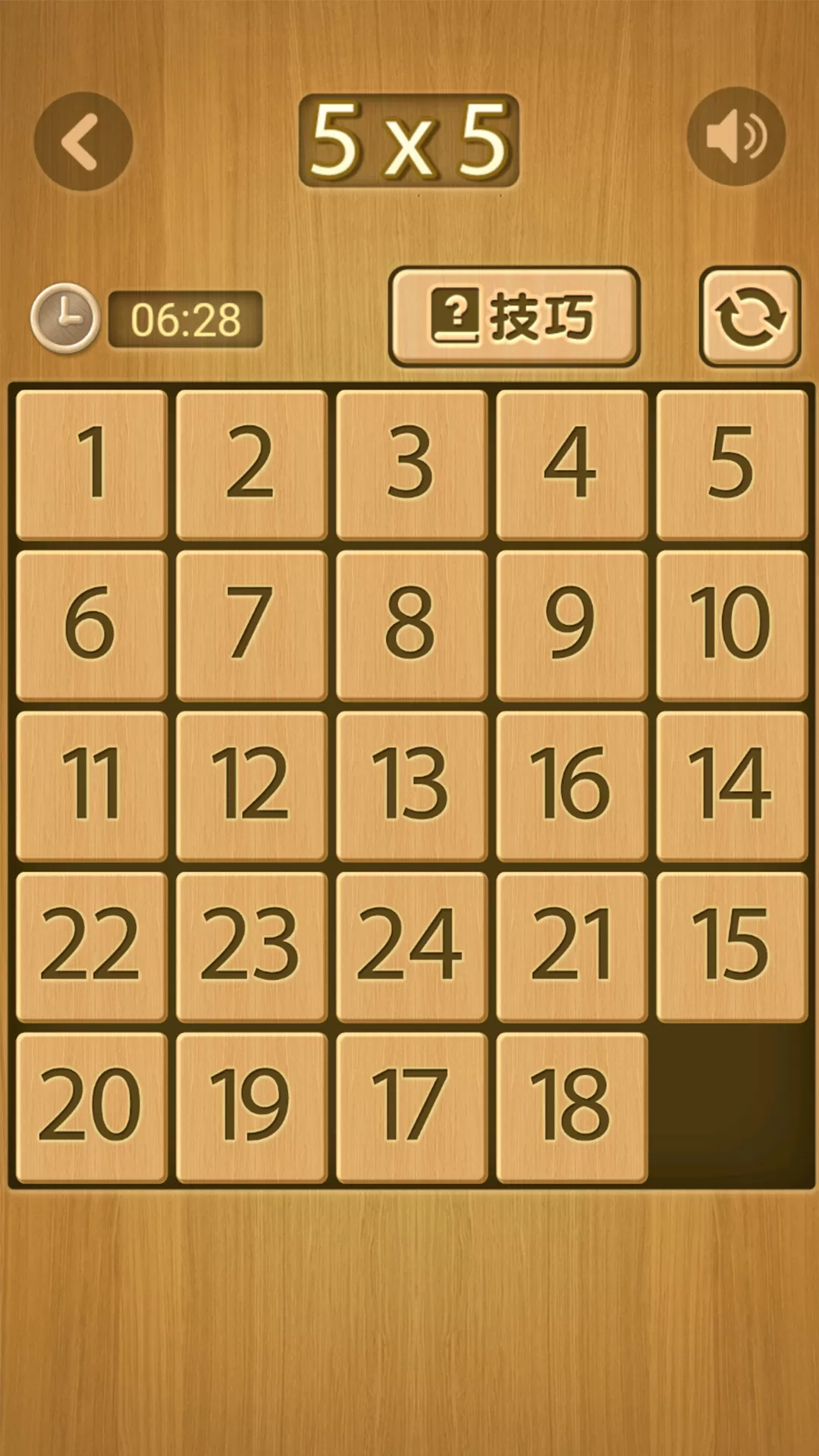
Task: Go back with the arrow button
Action: 83,141
